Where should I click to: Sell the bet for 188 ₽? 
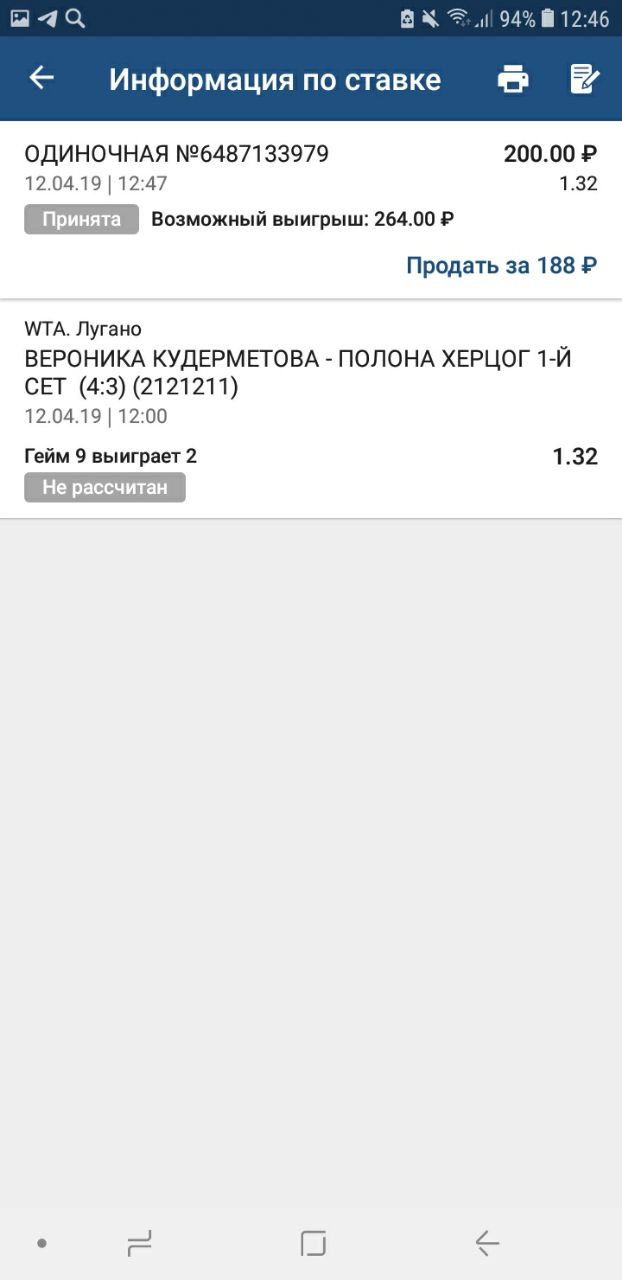[x=501, y=265]
